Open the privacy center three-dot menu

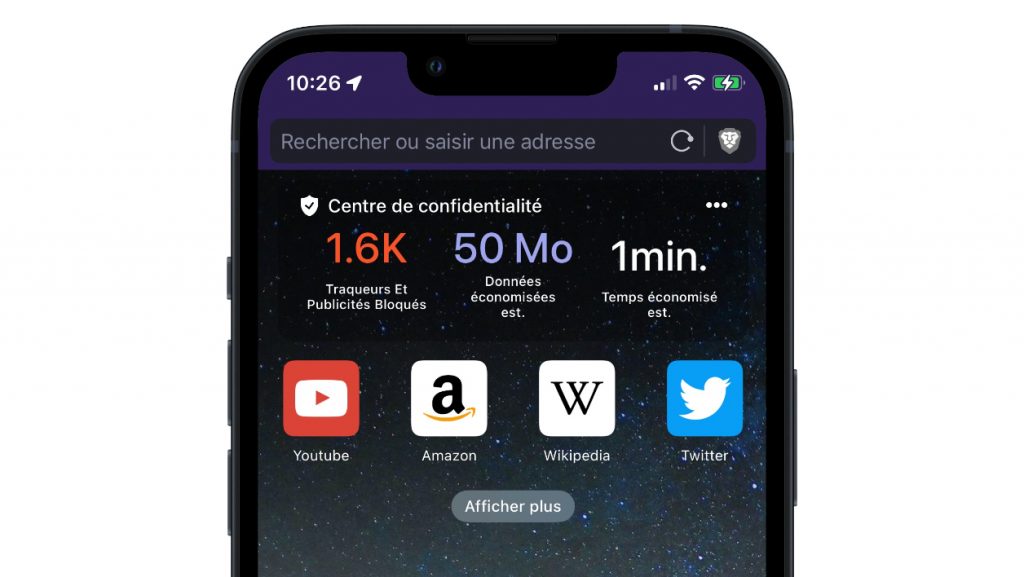pyautogui.click(x=716, y=205)
